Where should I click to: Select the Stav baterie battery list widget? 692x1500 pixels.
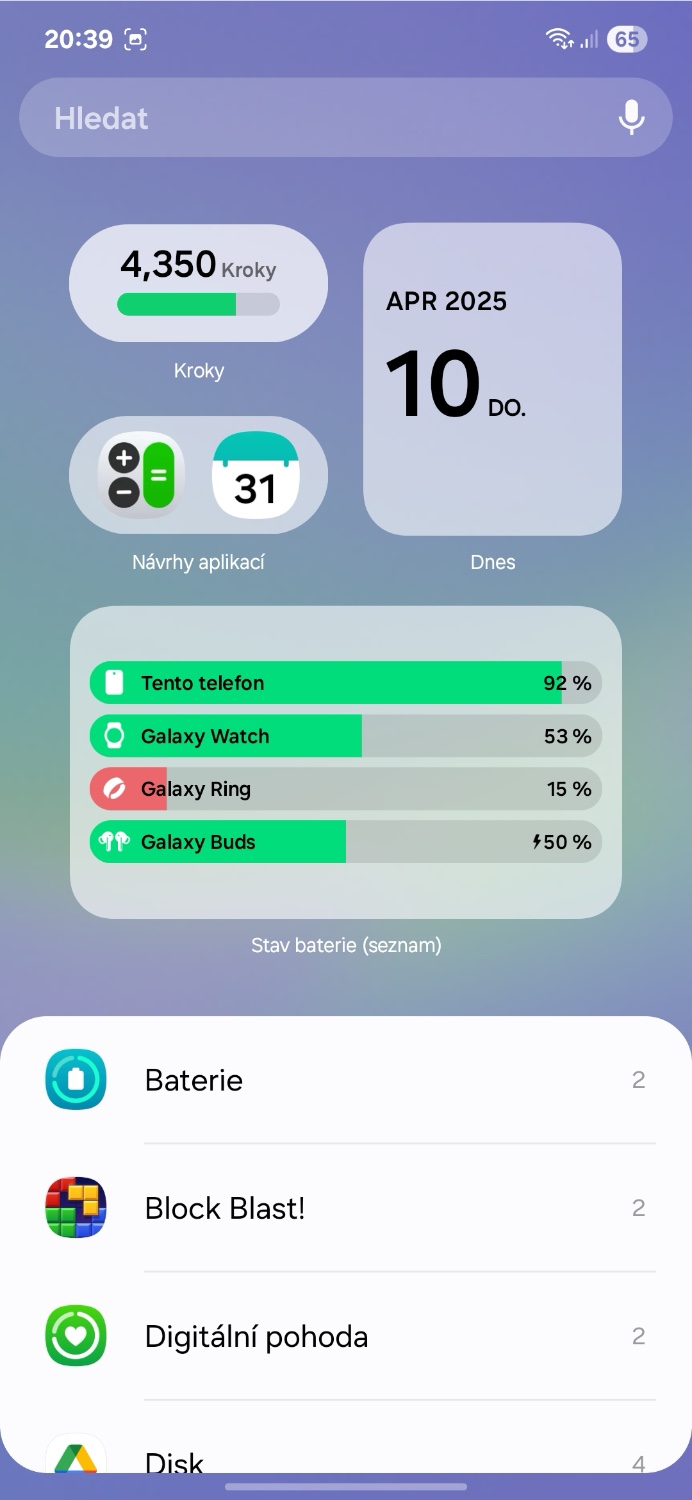coord(346,762)
